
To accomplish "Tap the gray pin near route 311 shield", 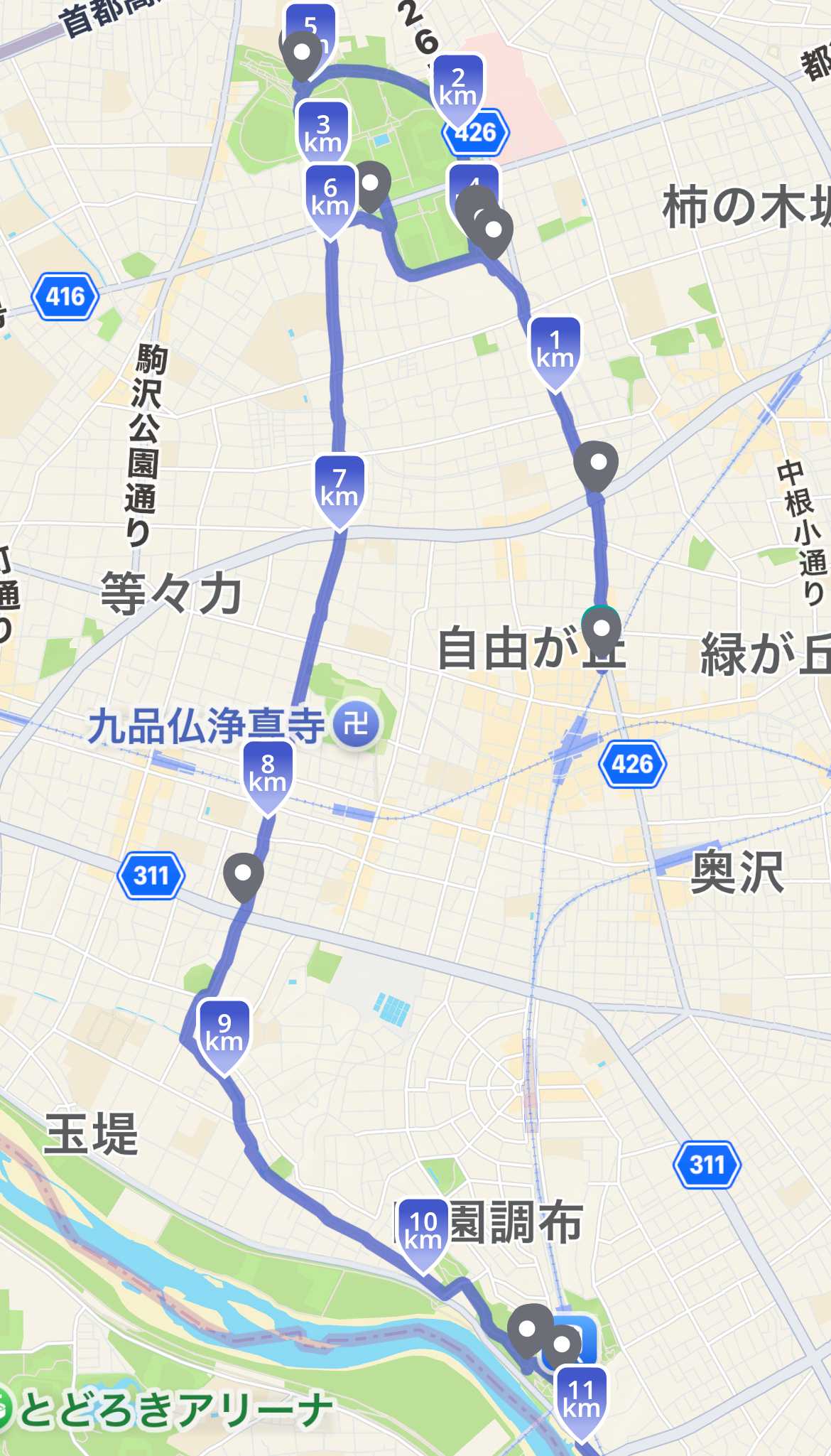I will (x=243, y=878).
